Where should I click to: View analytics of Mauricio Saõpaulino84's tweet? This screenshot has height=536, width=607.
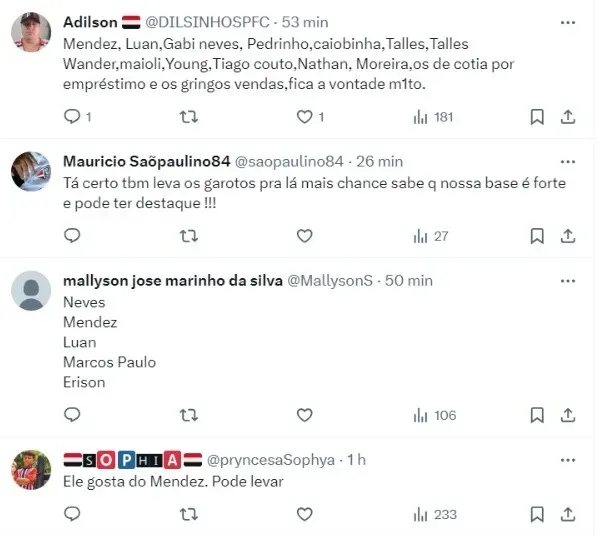tap(431, 236)
